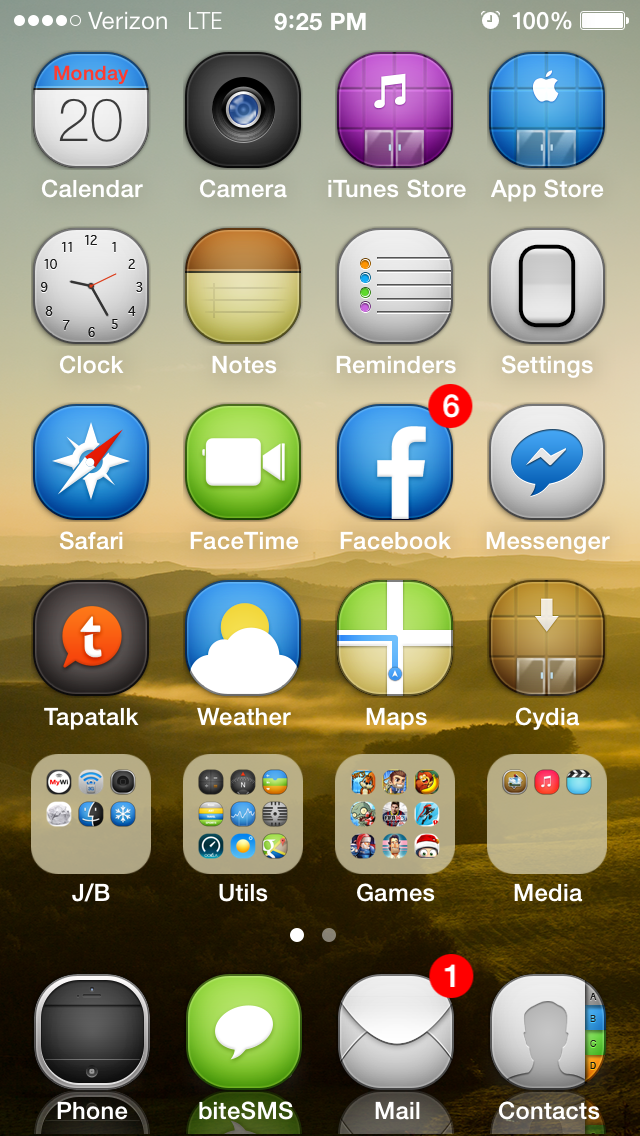Start the FaceTime app
This screenshot has width=640, height=1136.
click(x=243, y=462)
